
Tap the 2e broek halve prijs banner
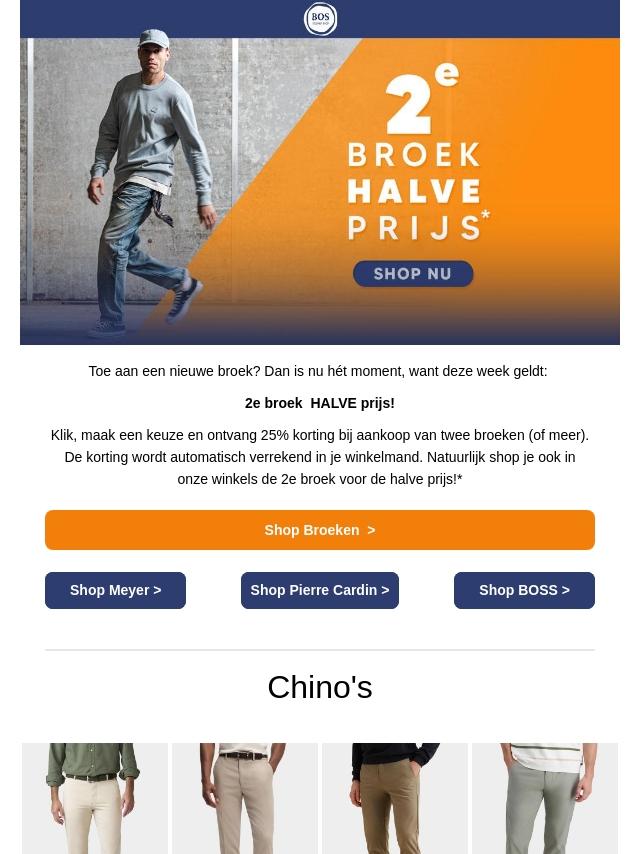[x=320, y=190]
